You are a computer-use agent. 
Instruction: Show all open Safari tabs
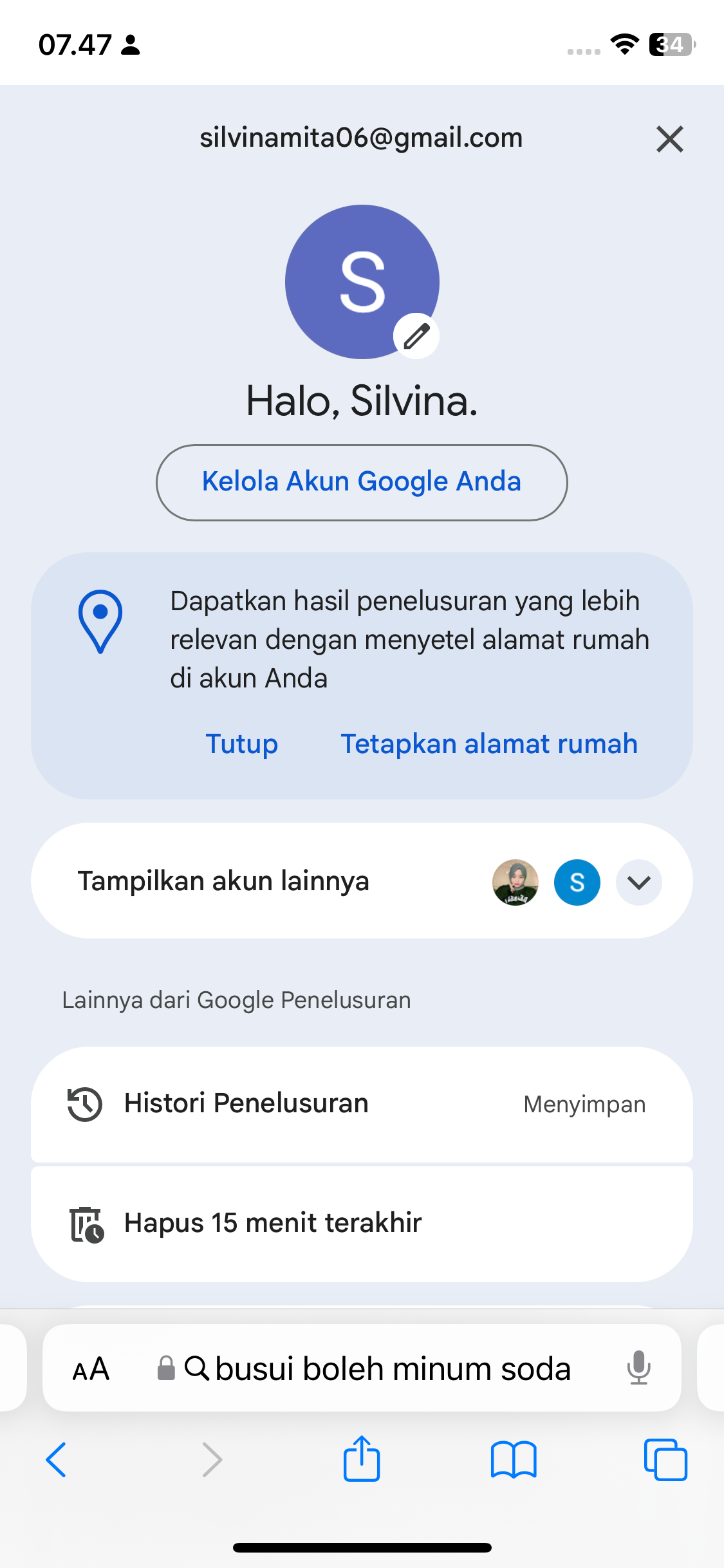(x=665, y=1459)
